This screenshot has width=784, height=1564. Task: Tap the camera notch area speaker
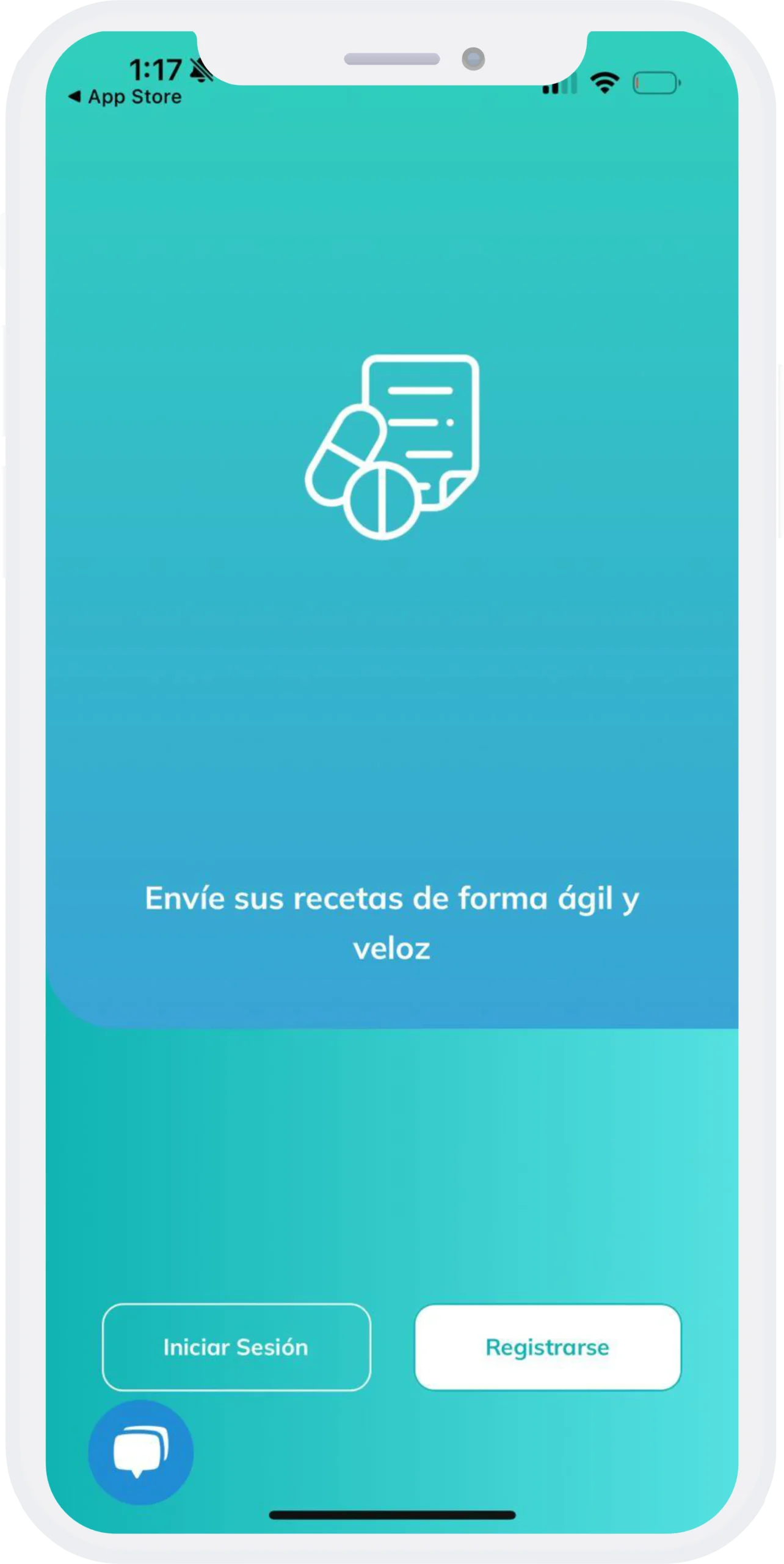pos(392,60)
